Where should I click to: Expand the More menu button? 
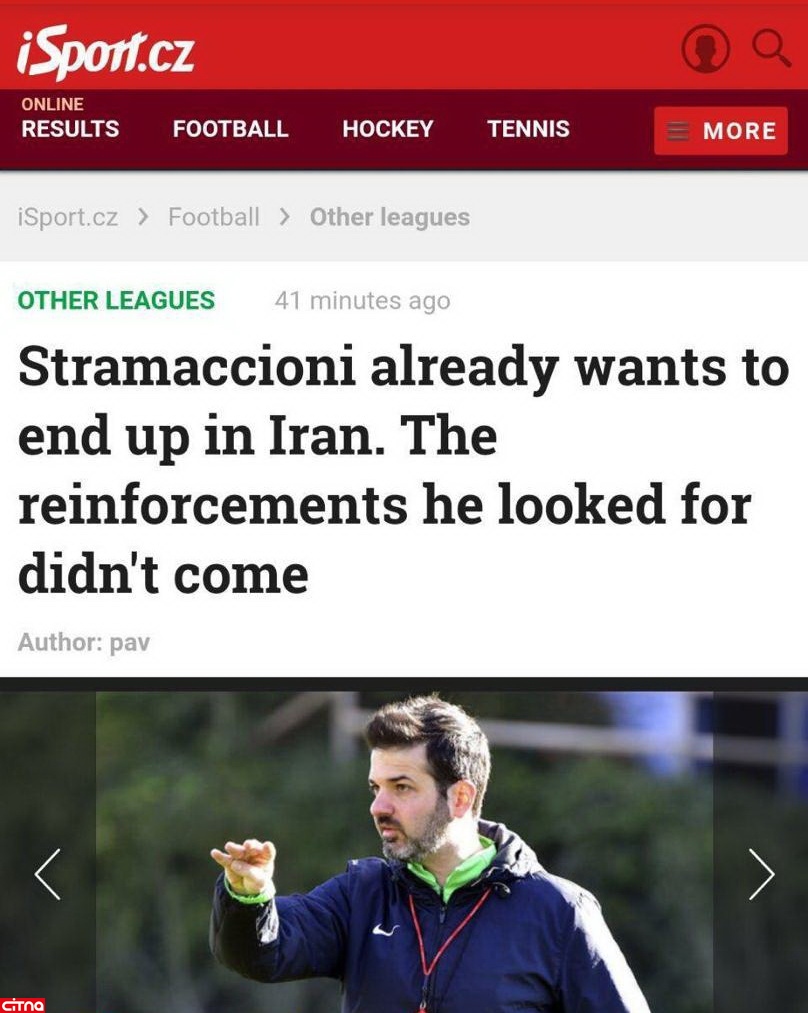720,131
